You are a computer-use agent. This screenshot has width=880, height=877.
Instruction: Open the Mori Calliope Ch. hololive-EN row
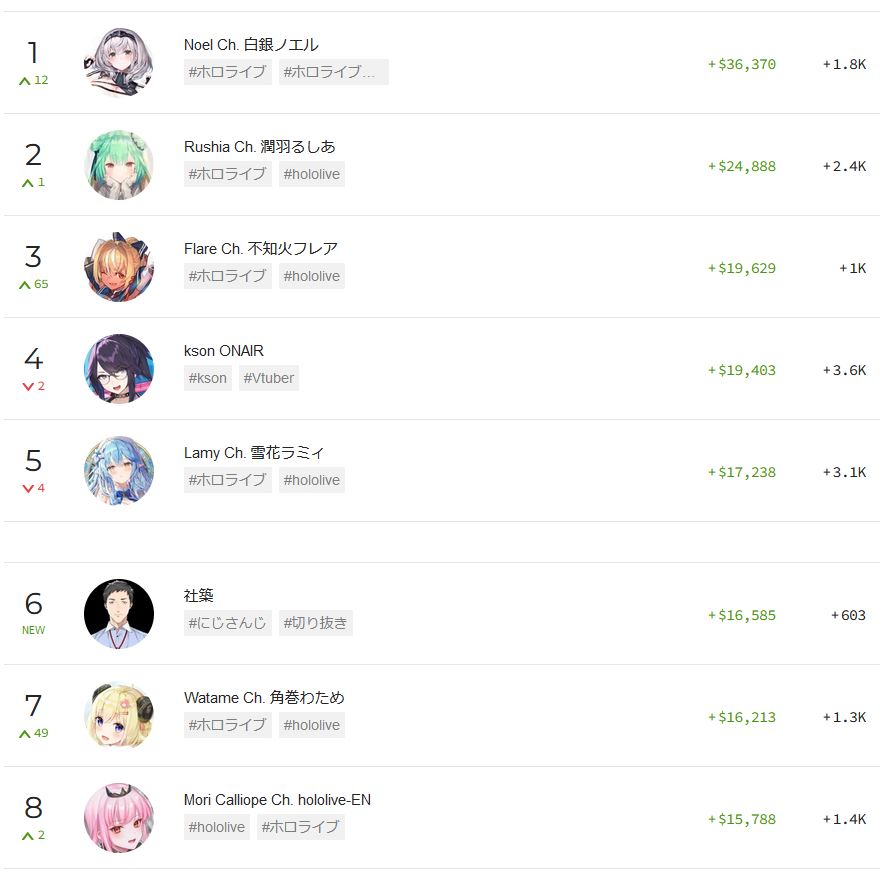[x=277, y=800]
